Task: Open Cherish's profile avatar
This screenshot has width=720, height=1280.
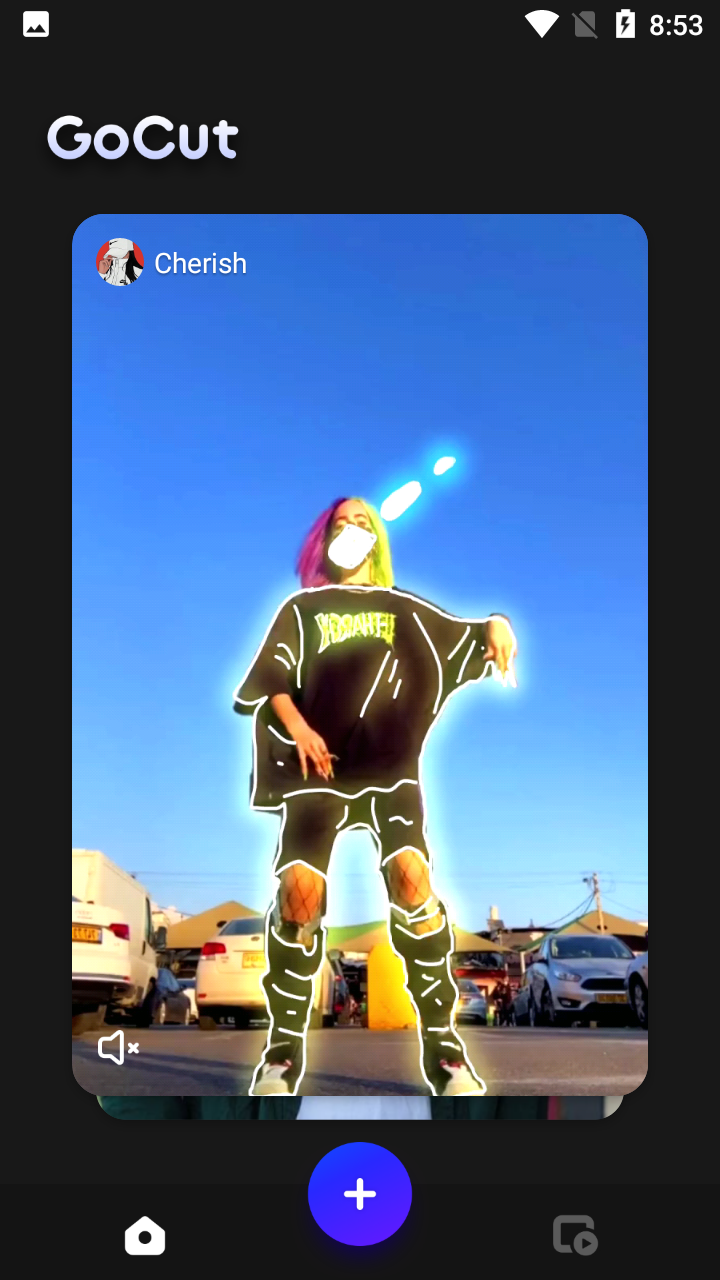Action: (120, 263)
